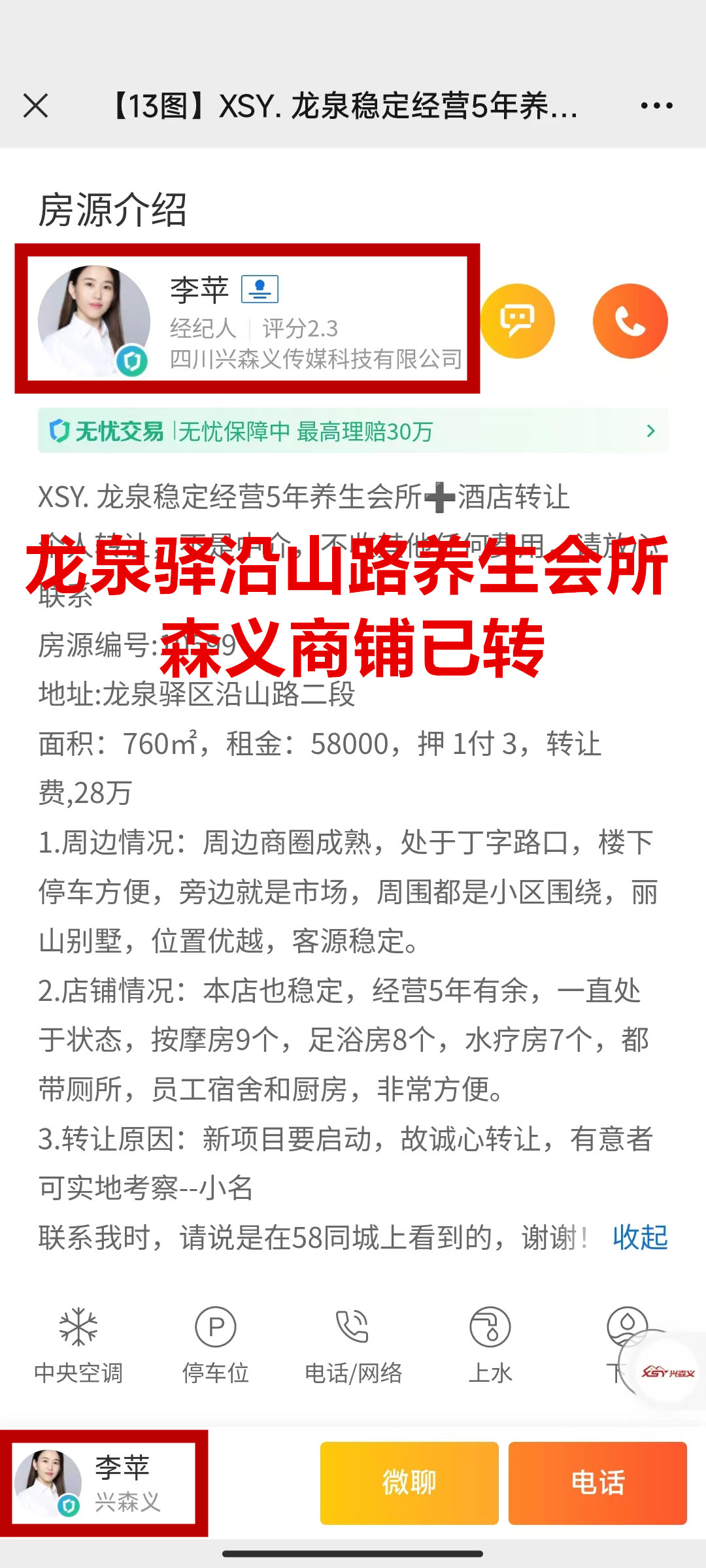
Task: Tap the 电话 button
Action: pos(597,1482)
